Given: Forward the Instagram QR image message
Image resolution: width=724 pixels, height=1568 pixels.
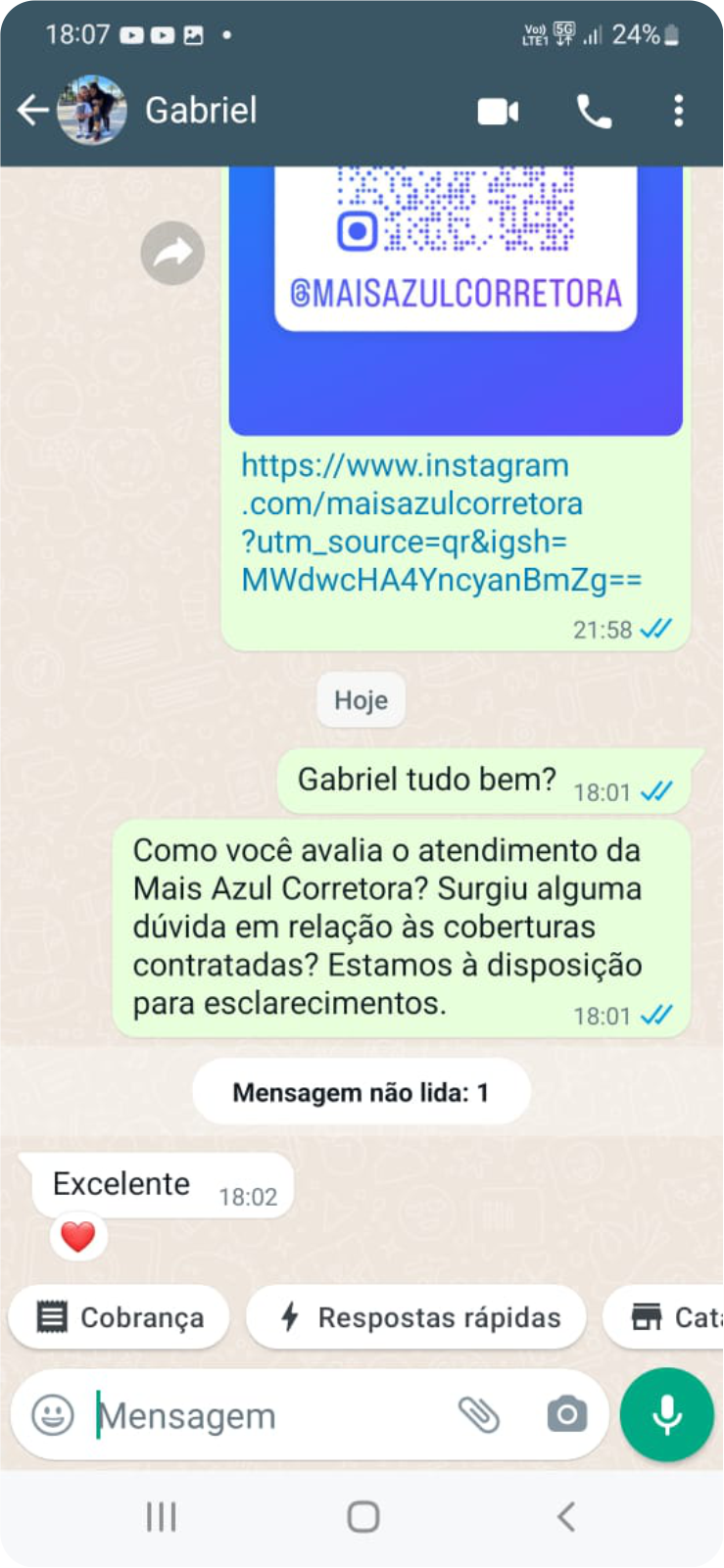Looking at the screenshot, I should [172, 254].
